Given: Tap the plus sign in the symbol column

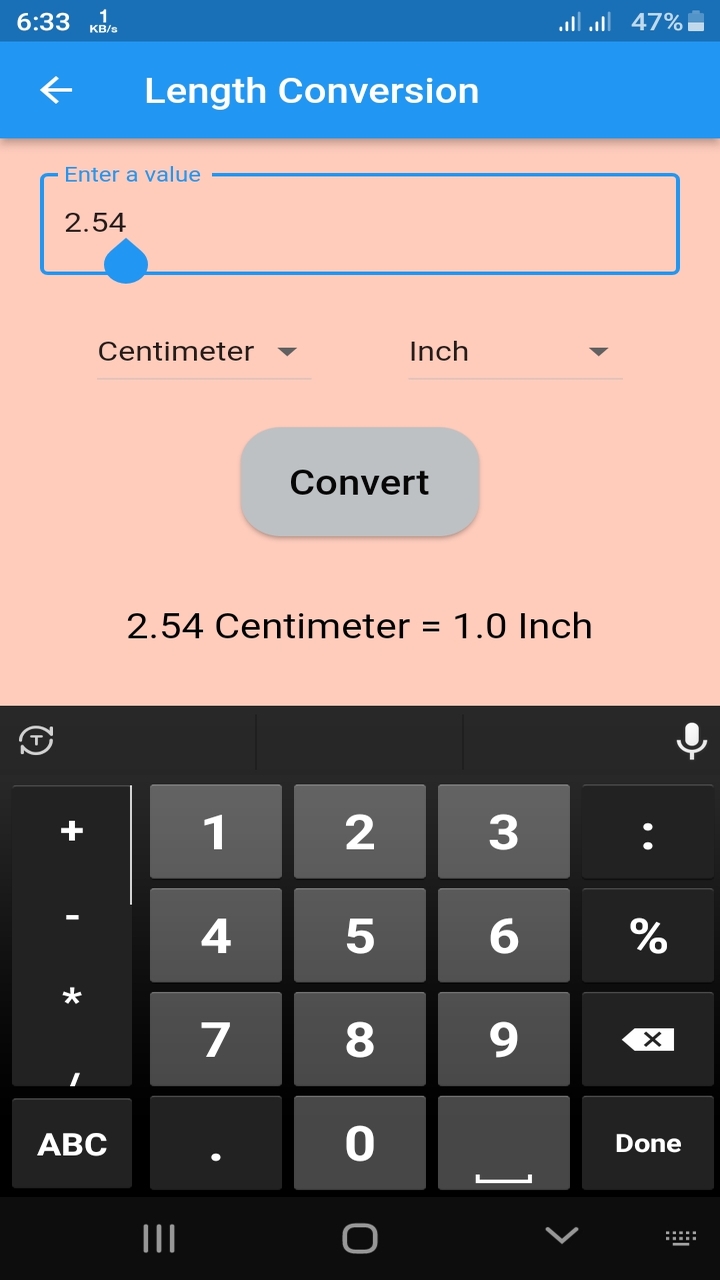Looking at the screenshot, I should tap(71, 831).
